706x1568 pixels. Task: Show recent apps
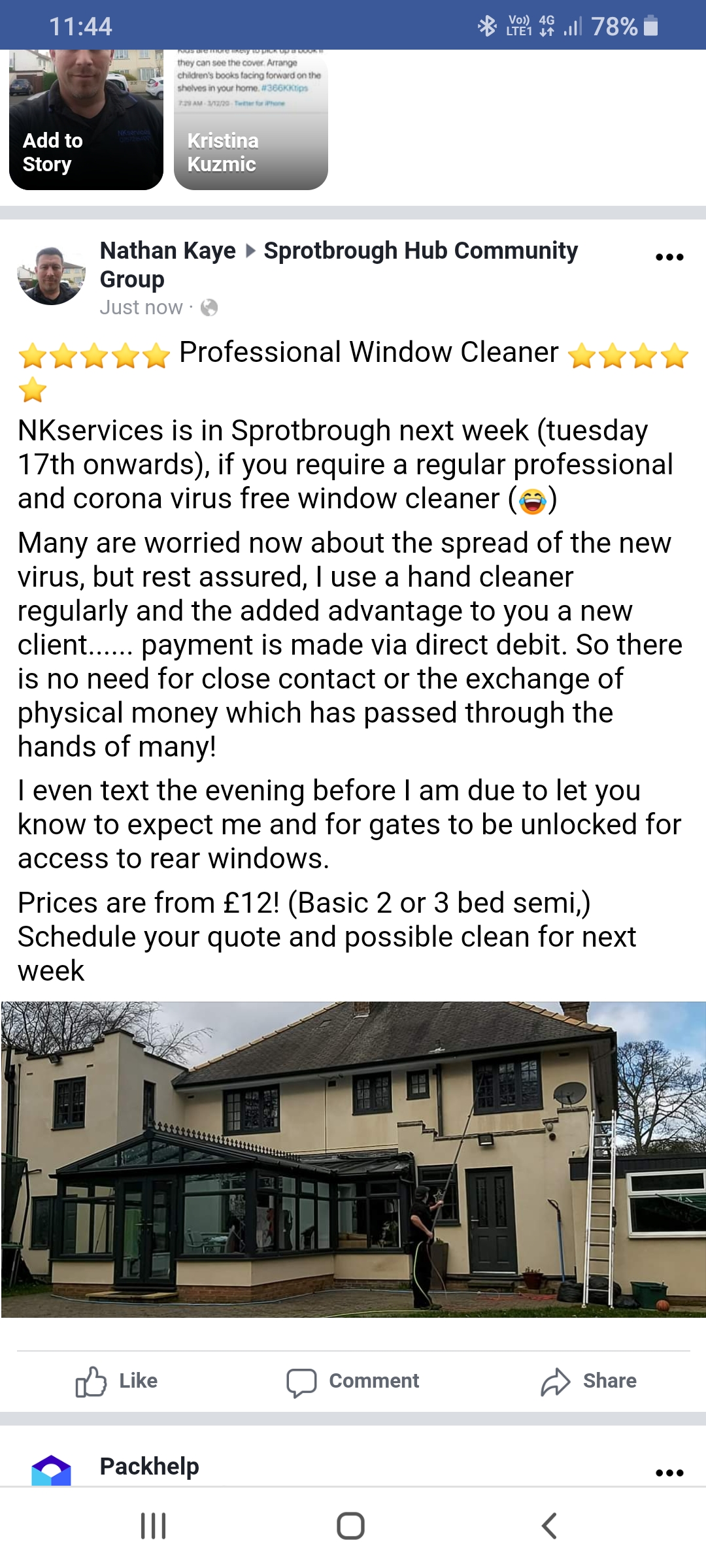pyautogui.click(x=154, y=1526)
